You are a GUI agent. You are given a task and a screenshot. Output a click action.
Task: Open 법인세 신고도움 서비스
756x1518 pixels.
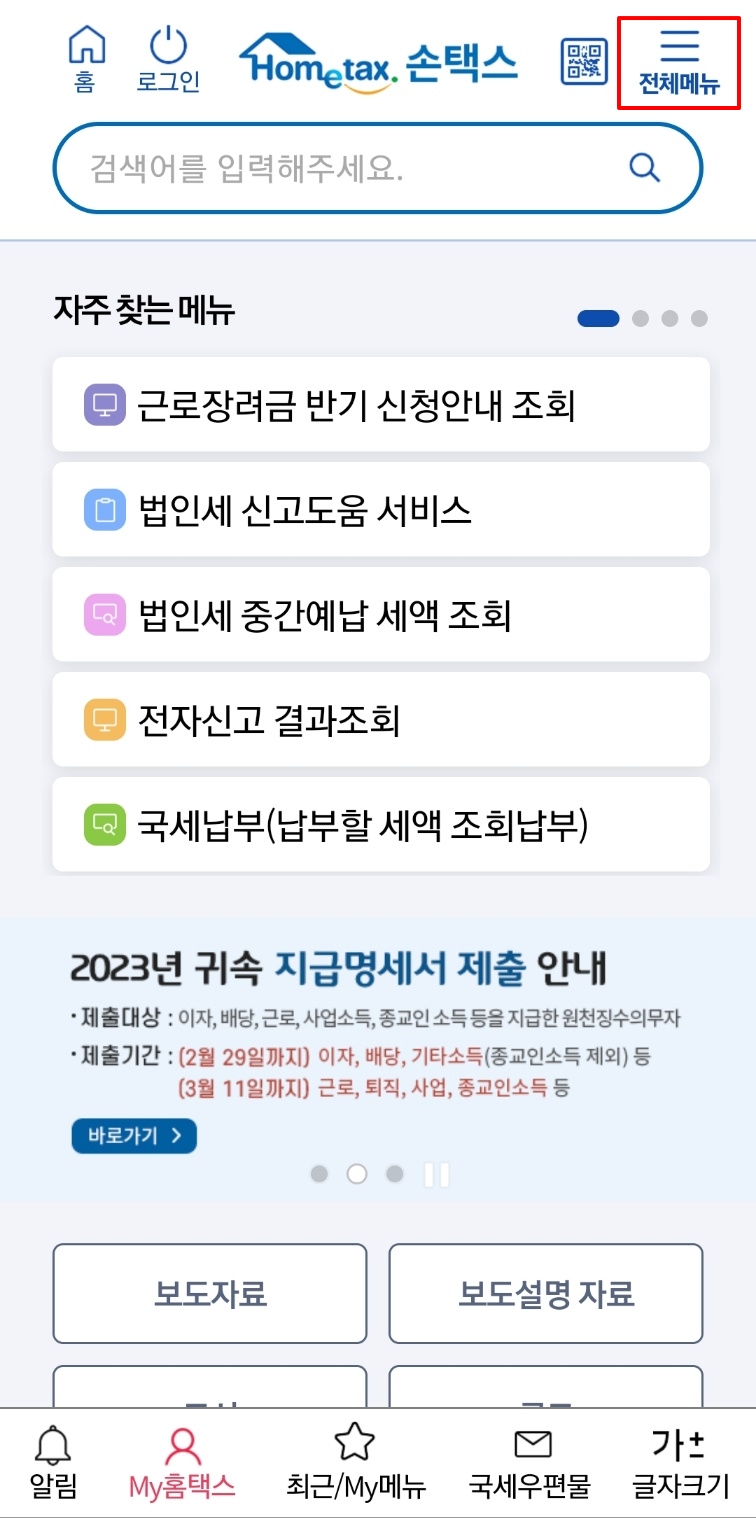point(378,509)
